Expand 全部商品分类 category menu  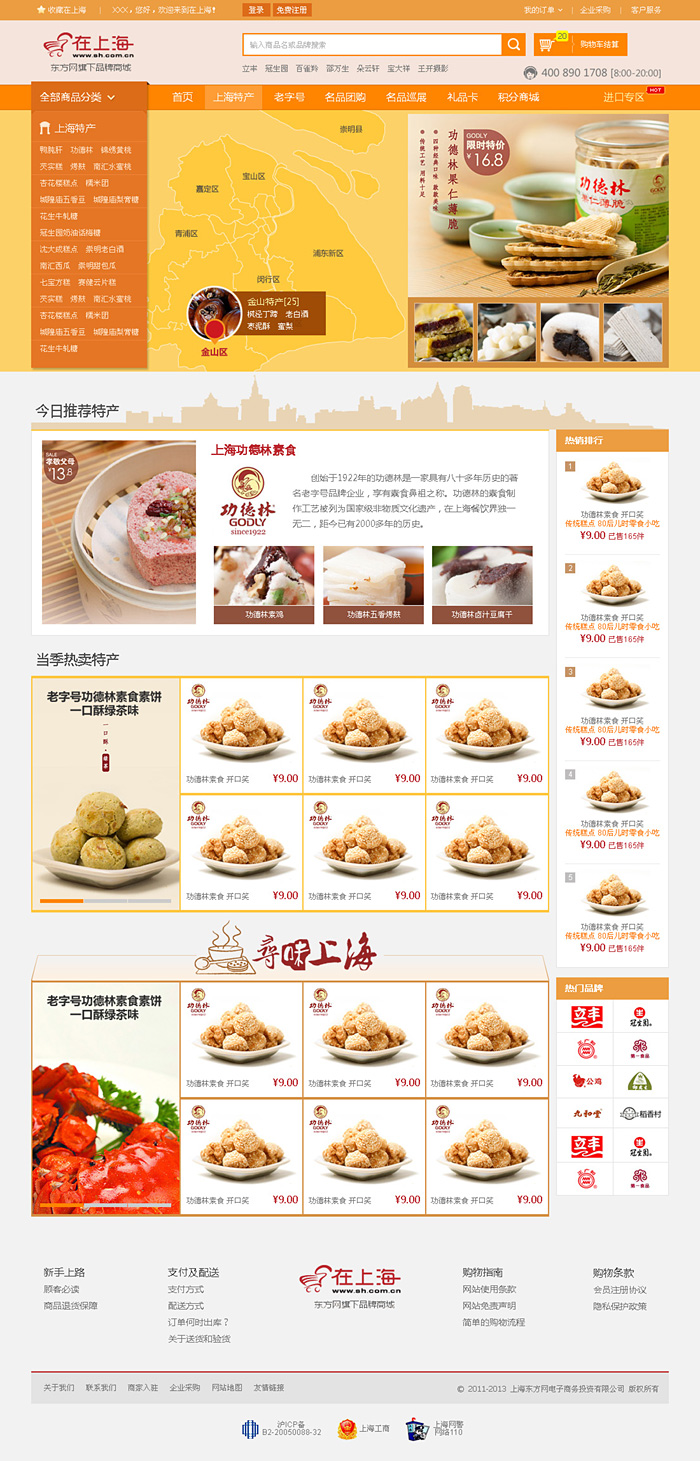78,97
